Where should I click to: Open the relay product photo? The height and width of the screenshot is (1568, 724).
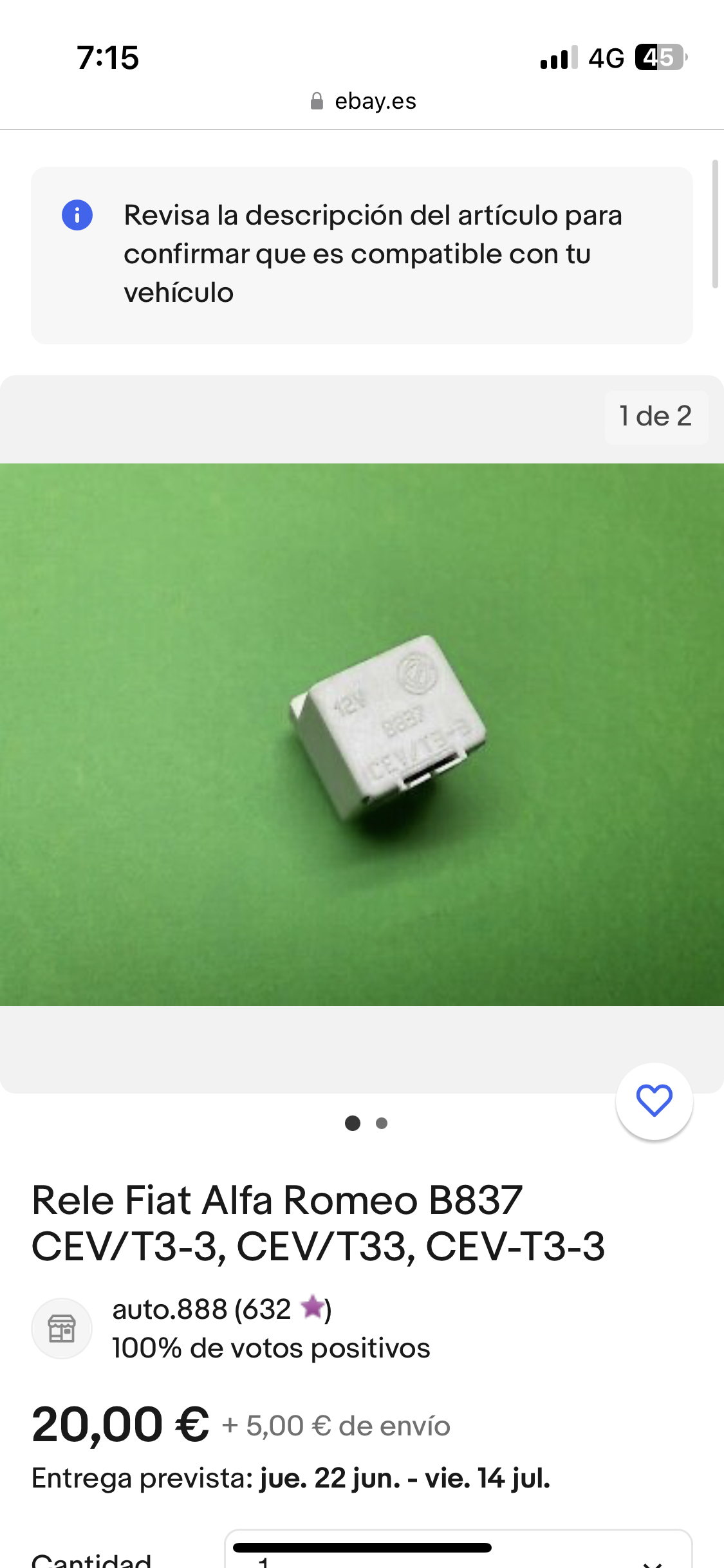pos(362,734)
